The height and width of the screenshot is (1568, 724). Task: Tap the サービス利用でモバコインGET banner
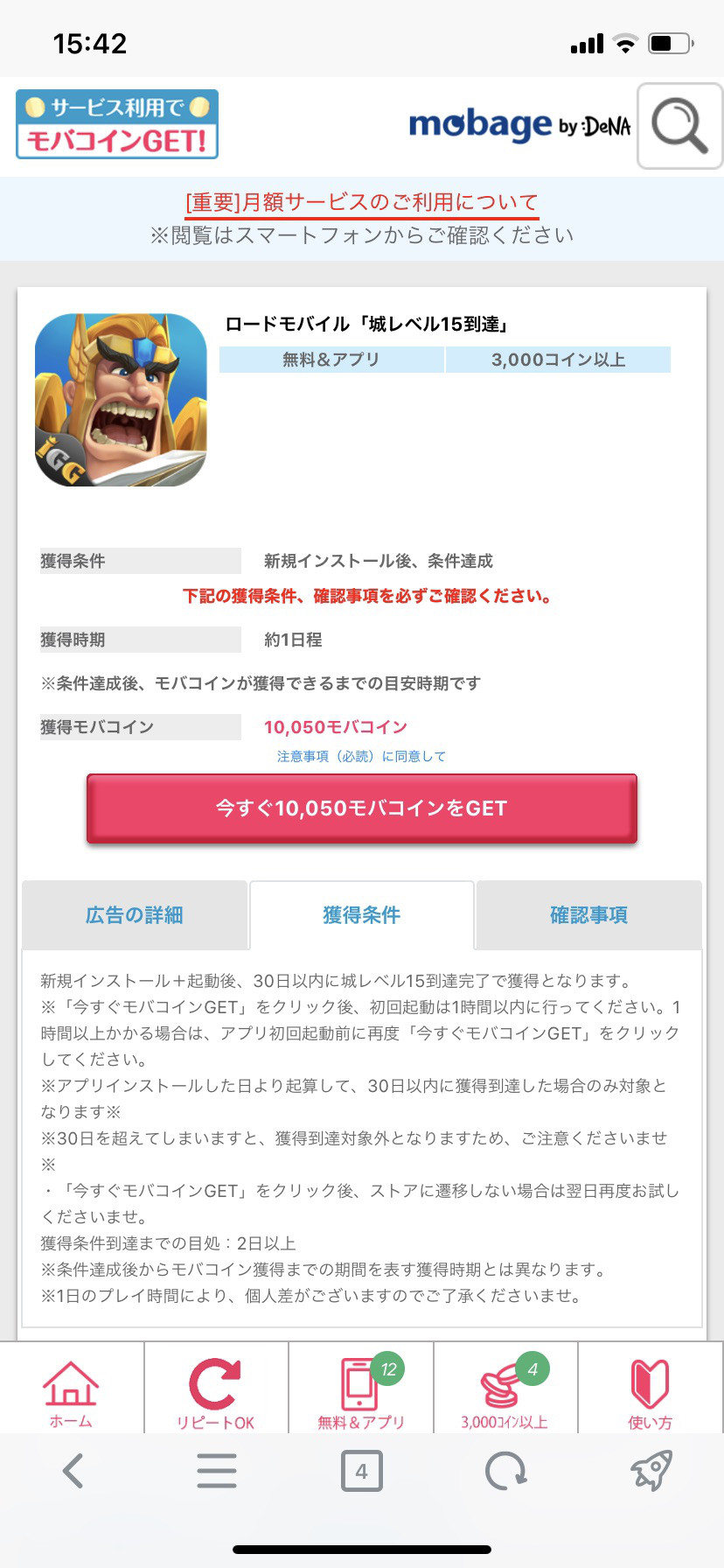(117, 124)
